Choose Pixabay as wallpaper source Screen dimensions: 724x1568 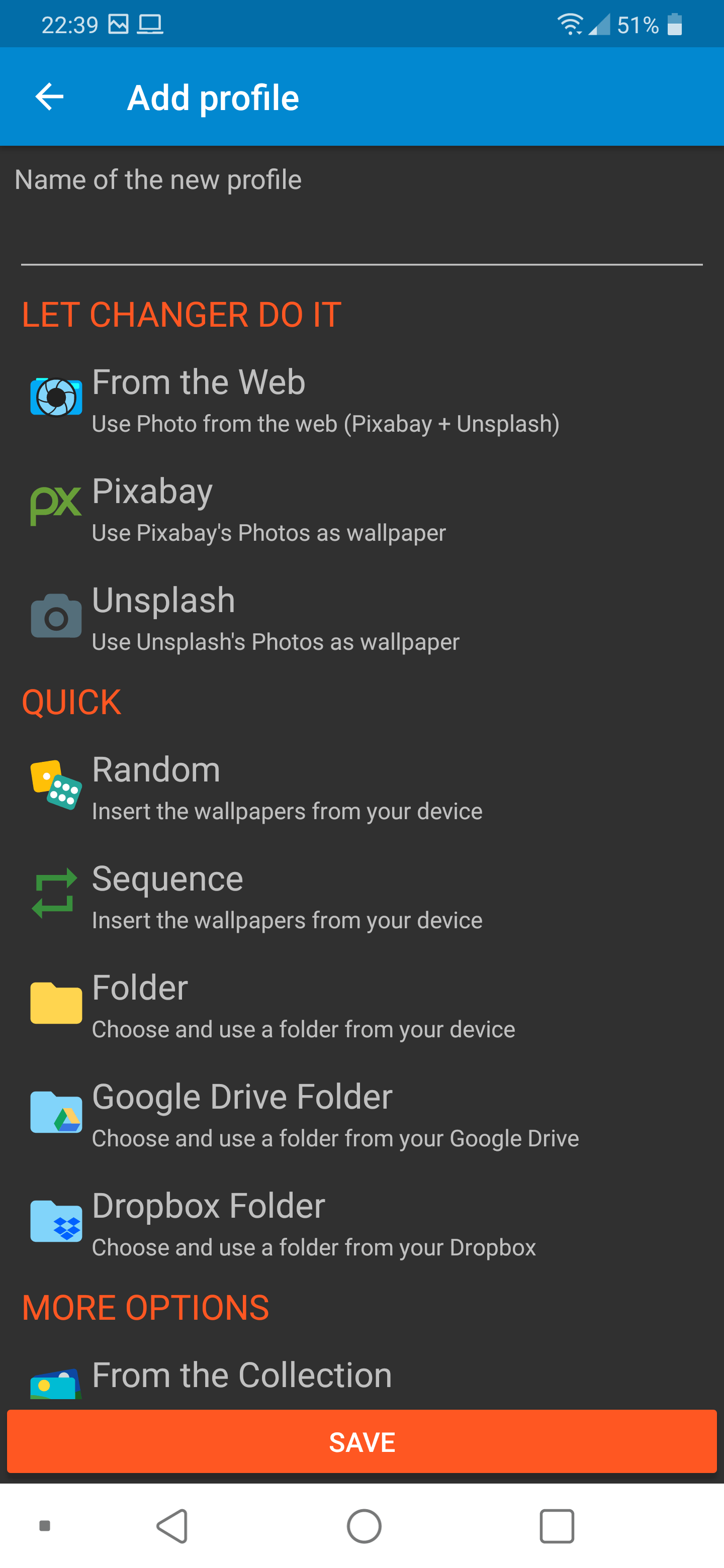[x=361, y=509]
